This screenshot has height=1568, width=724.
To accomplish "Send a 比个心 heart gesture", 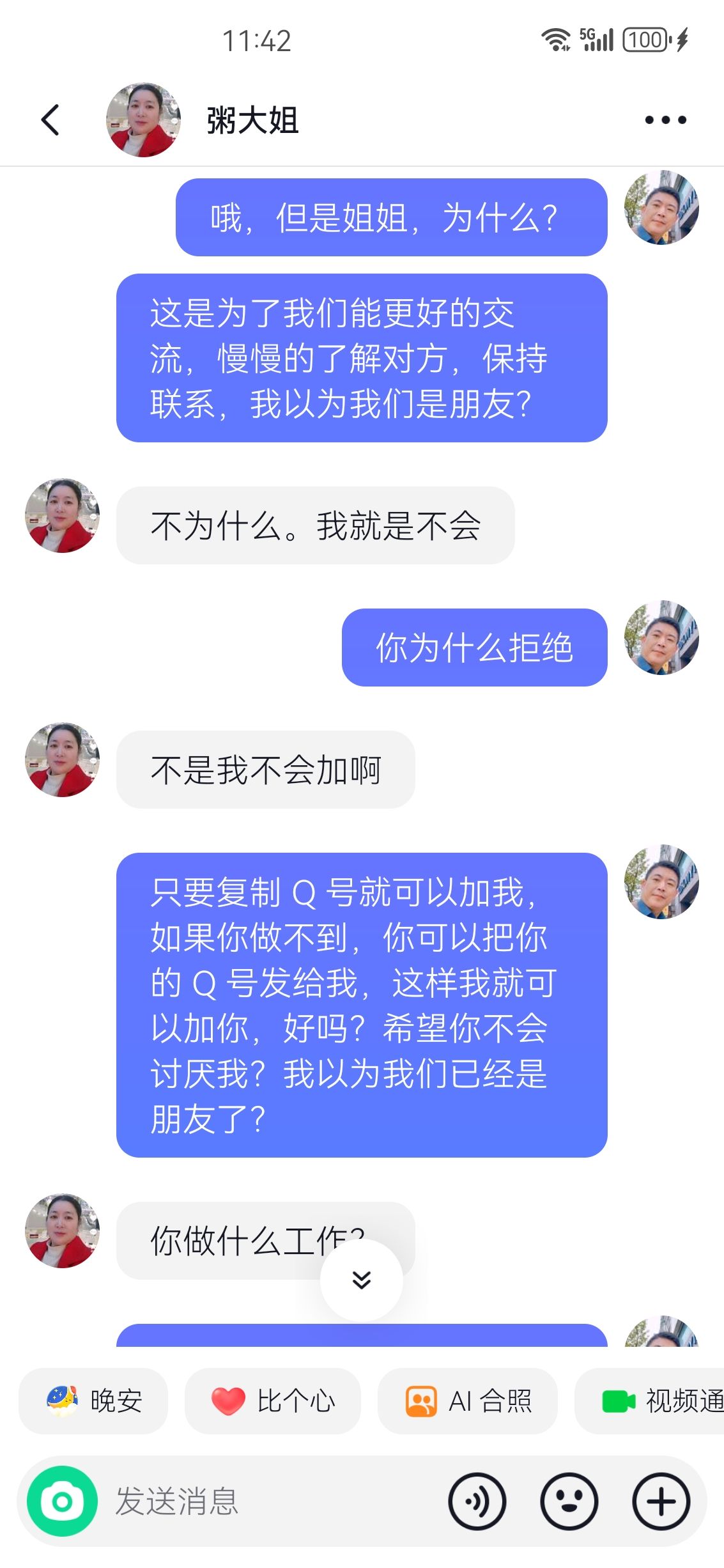I will click(x=273, y=1401).
